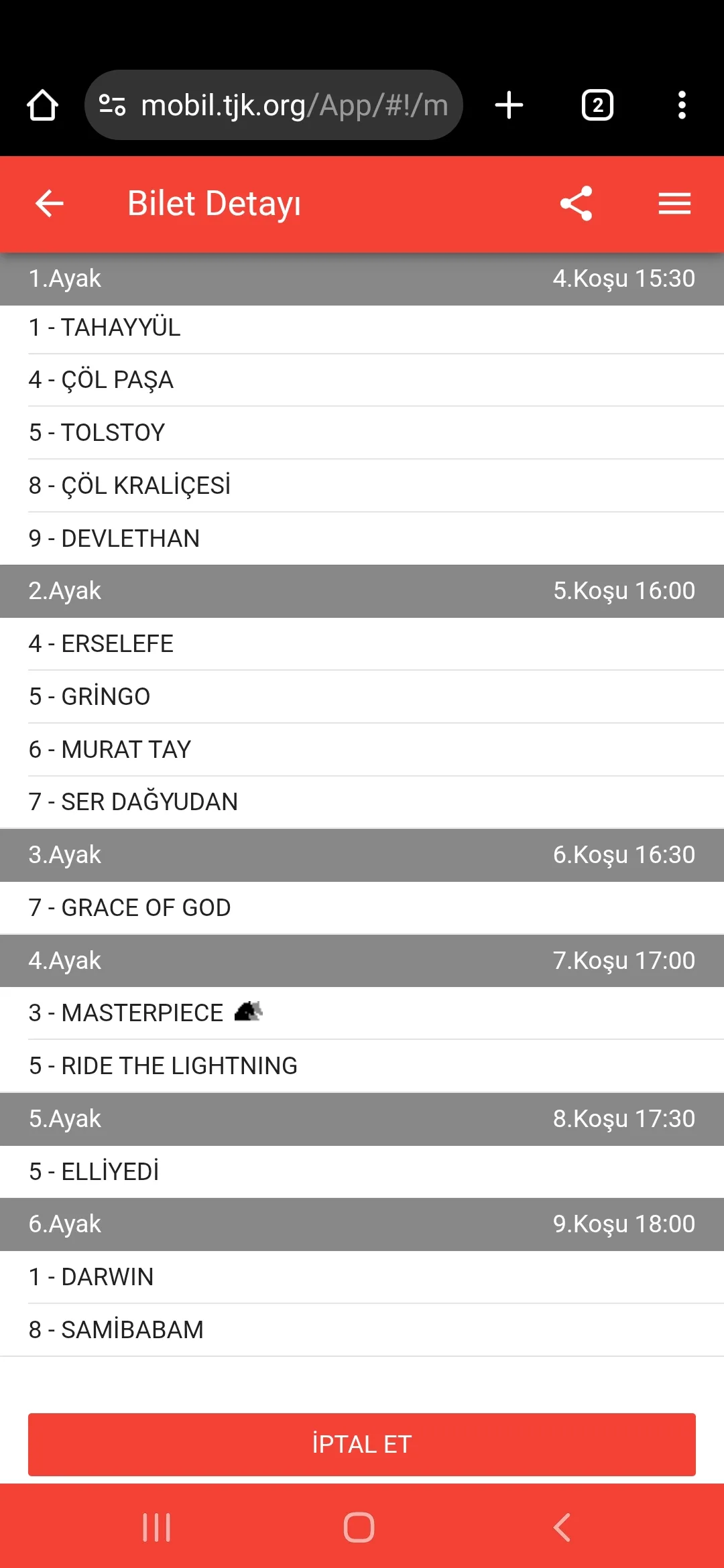
Task: Open the hamburger menu
Action: pos(674,204)
